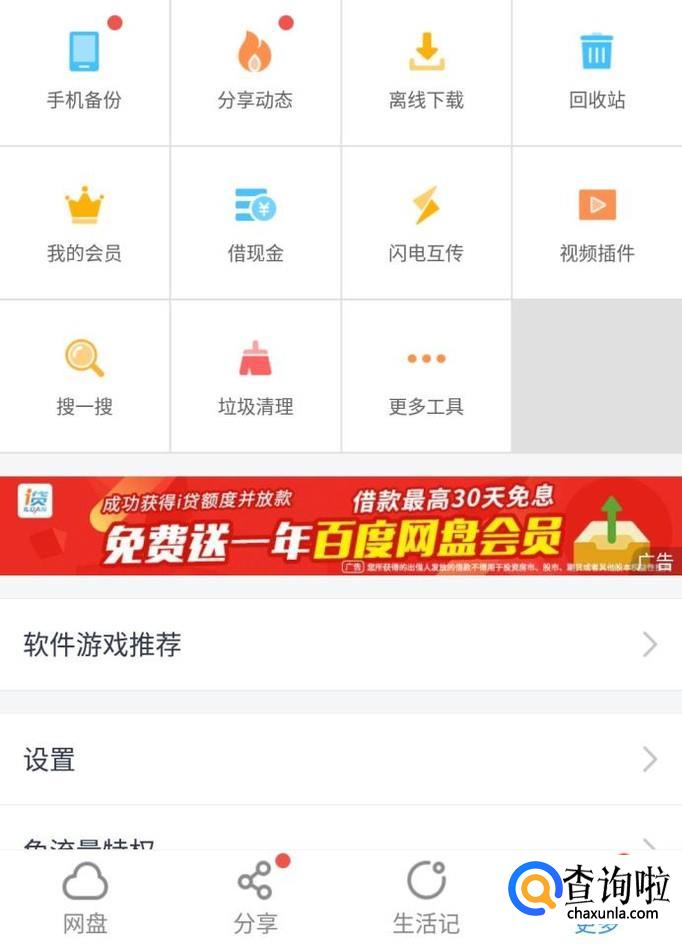This screenshot has height=944, width=682.
Task: Open 闪电互传 transfer tool
Action: (x=426, y=223)
